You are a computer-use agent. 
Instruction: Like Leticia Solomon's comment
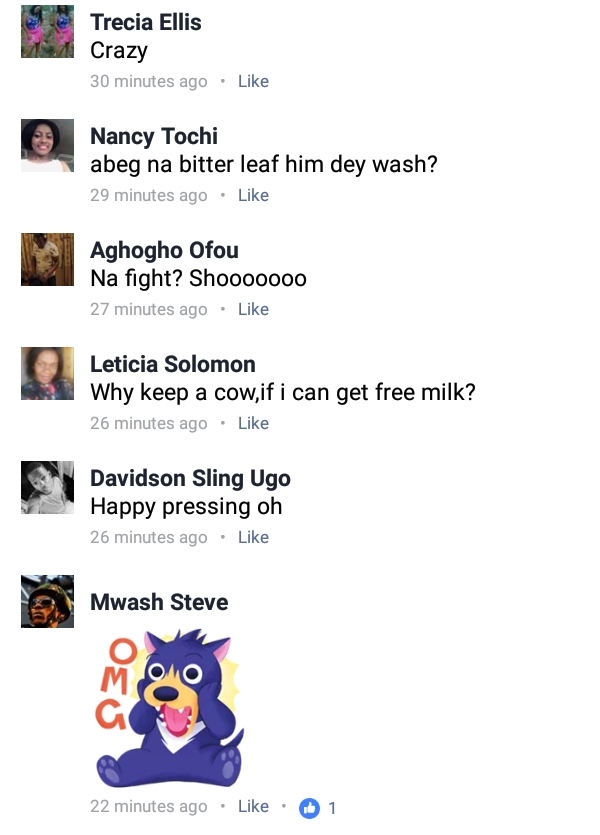[x=253, y=423]
